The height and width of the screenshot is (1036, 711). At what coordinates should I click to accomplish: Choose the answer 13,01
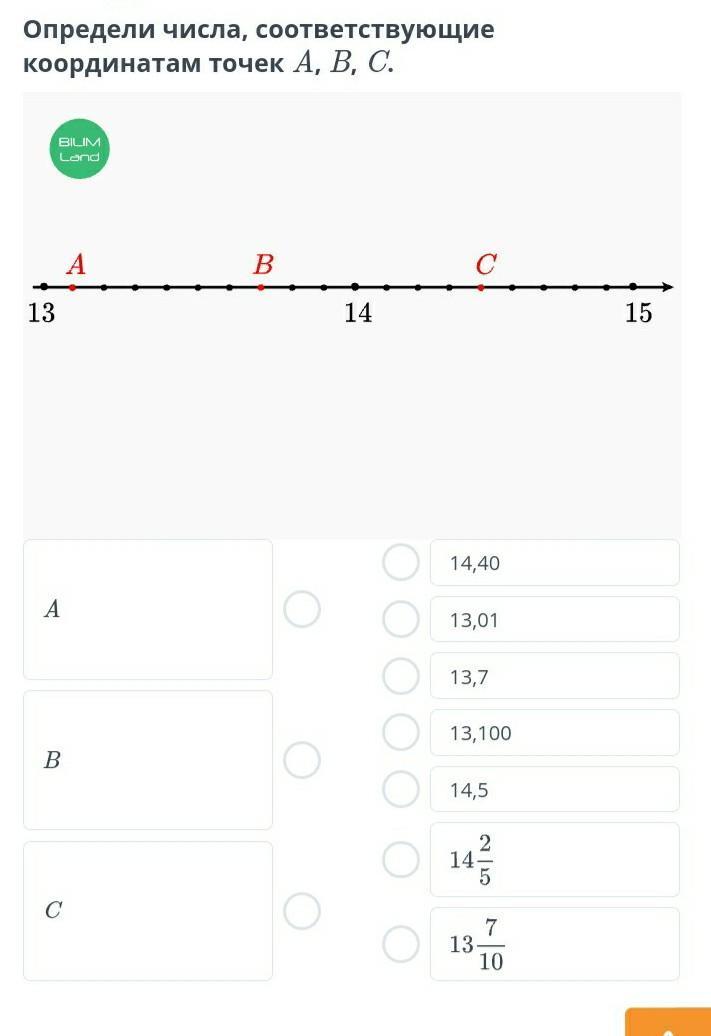coord(554,620)
